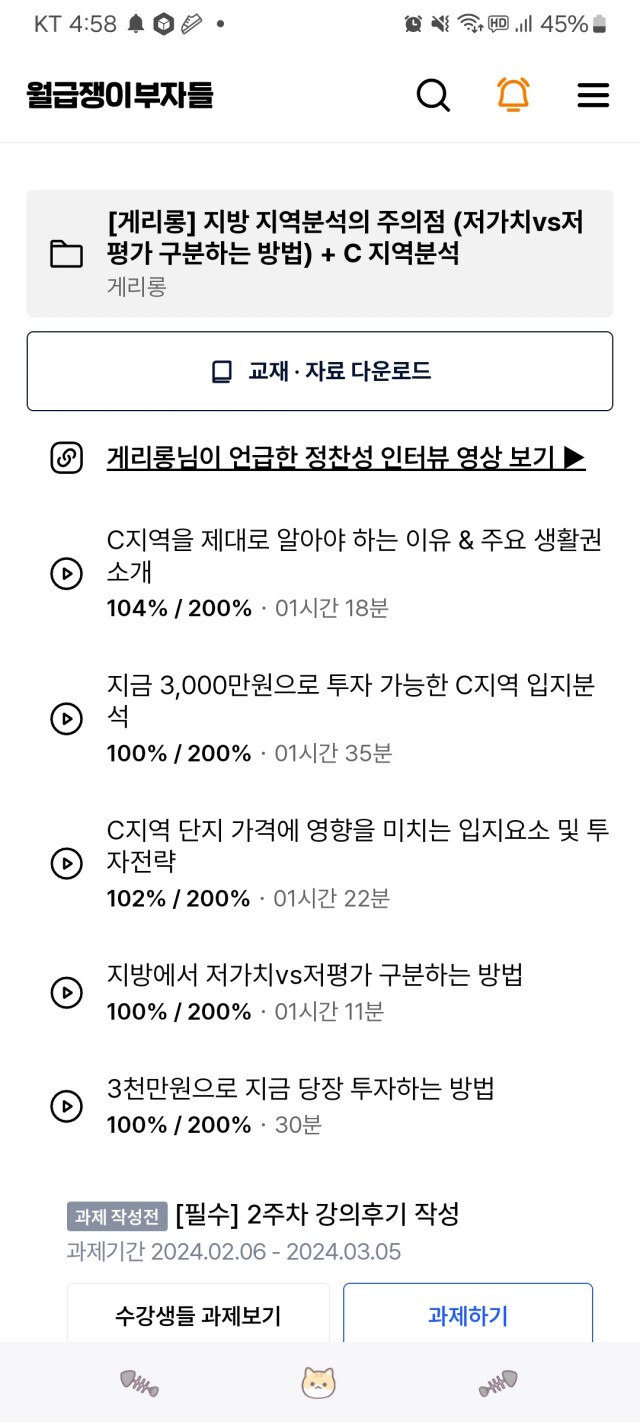This screenshot has width=640, height=1422.
Task: Tap 과제하기 button
Action: coord(468,1315)
